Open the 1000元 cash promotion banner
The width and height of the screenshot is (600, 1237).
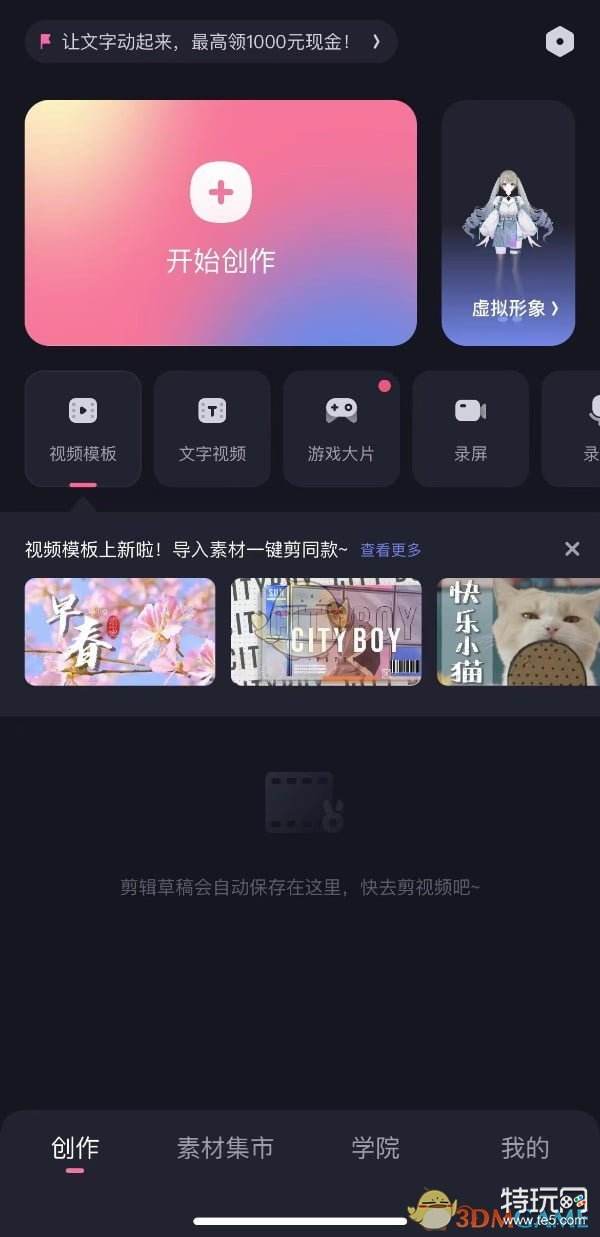tap(210, 42)
